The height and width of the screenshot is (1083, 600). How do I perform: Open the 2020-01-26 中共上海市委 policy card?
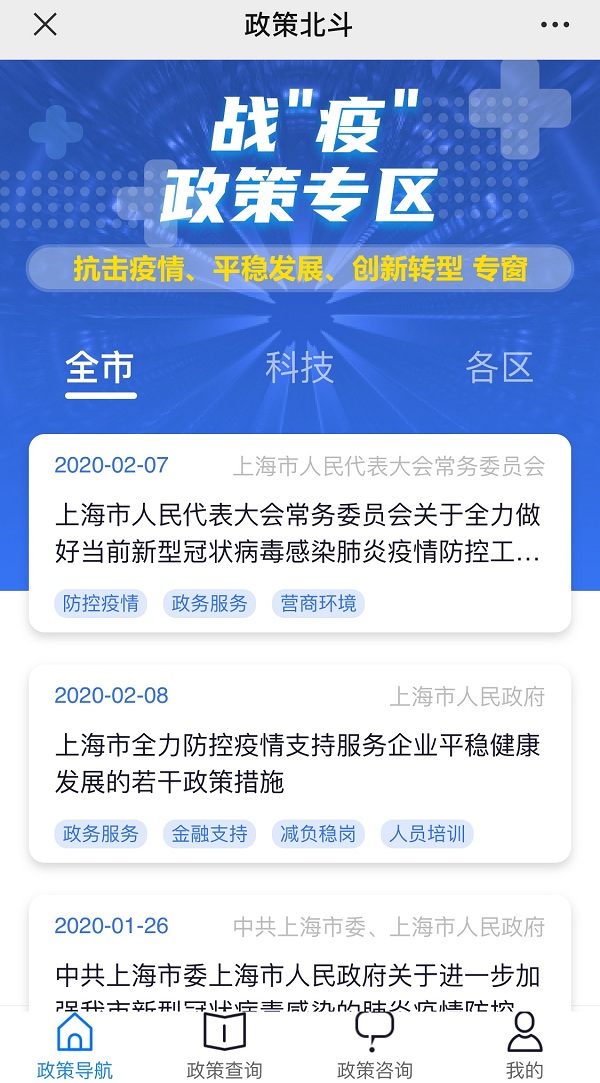point(300,952)
